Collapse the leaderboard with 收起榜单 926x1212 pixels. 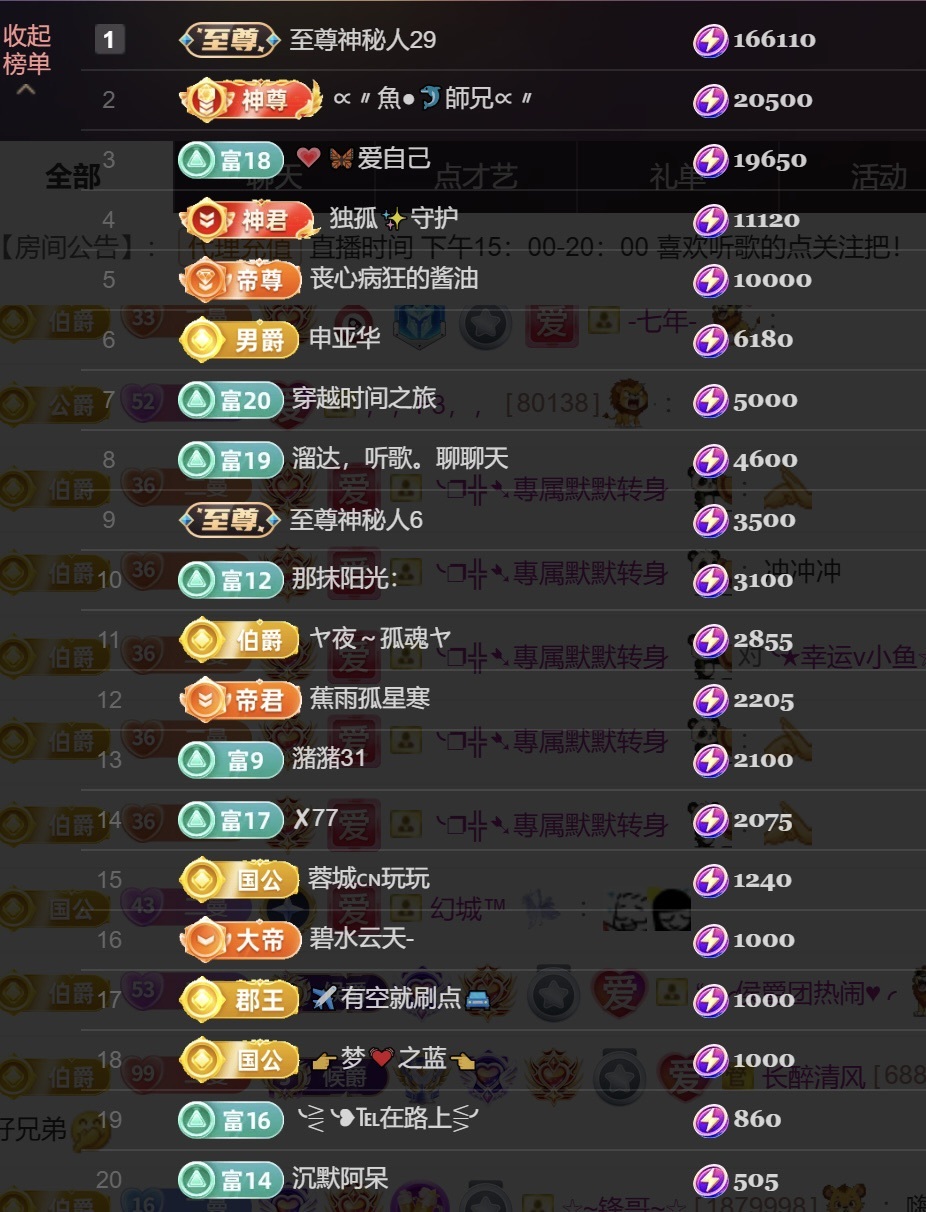click(x=27, y=54)
